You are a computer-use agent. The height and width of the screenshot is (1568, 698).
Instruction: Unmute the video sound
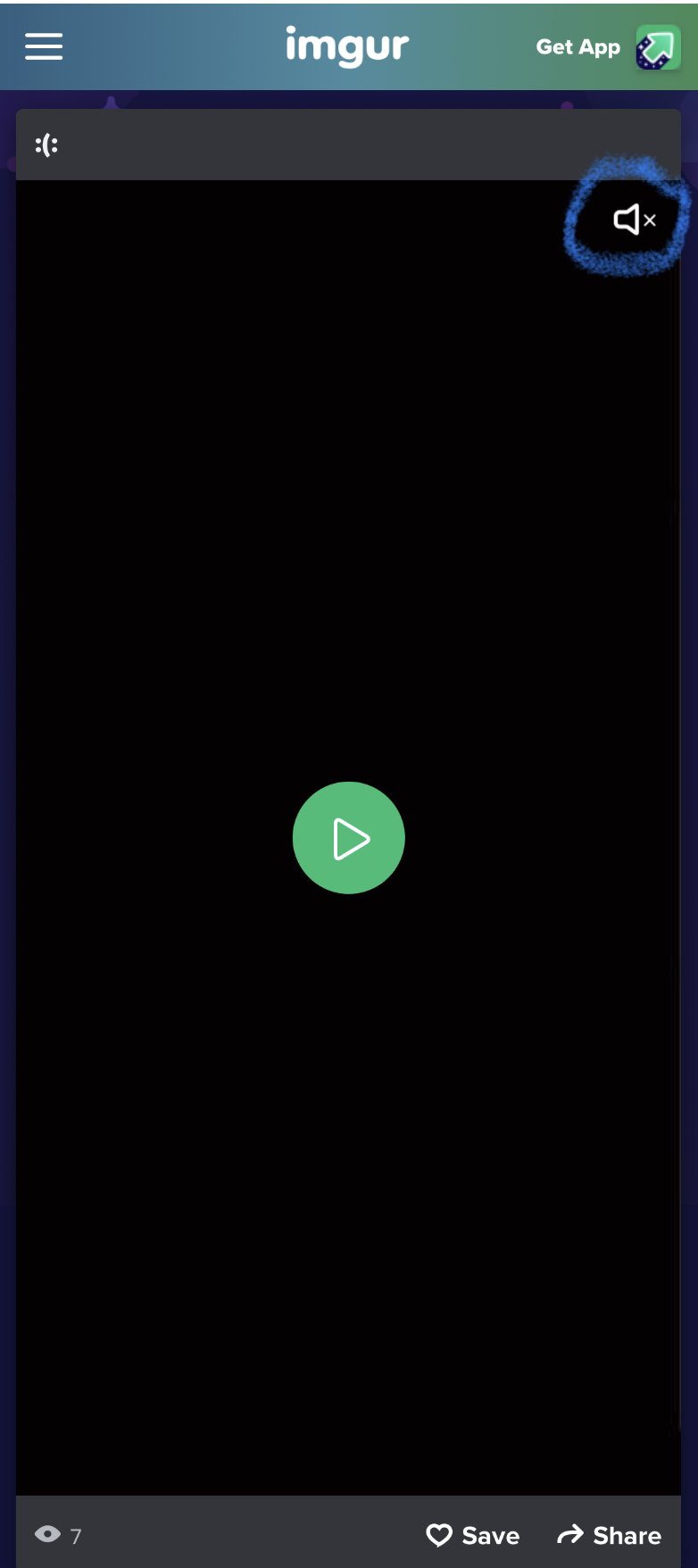pos(635,220)
